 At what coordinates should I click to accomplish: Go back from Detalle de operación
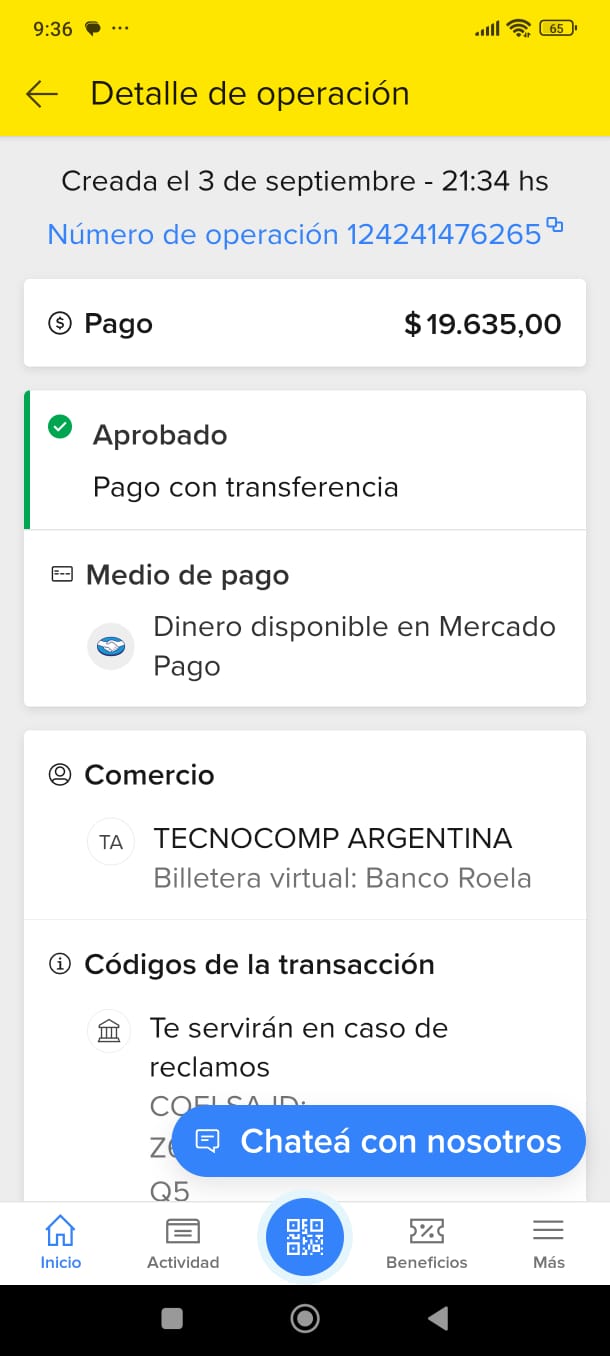pos(42,94)
